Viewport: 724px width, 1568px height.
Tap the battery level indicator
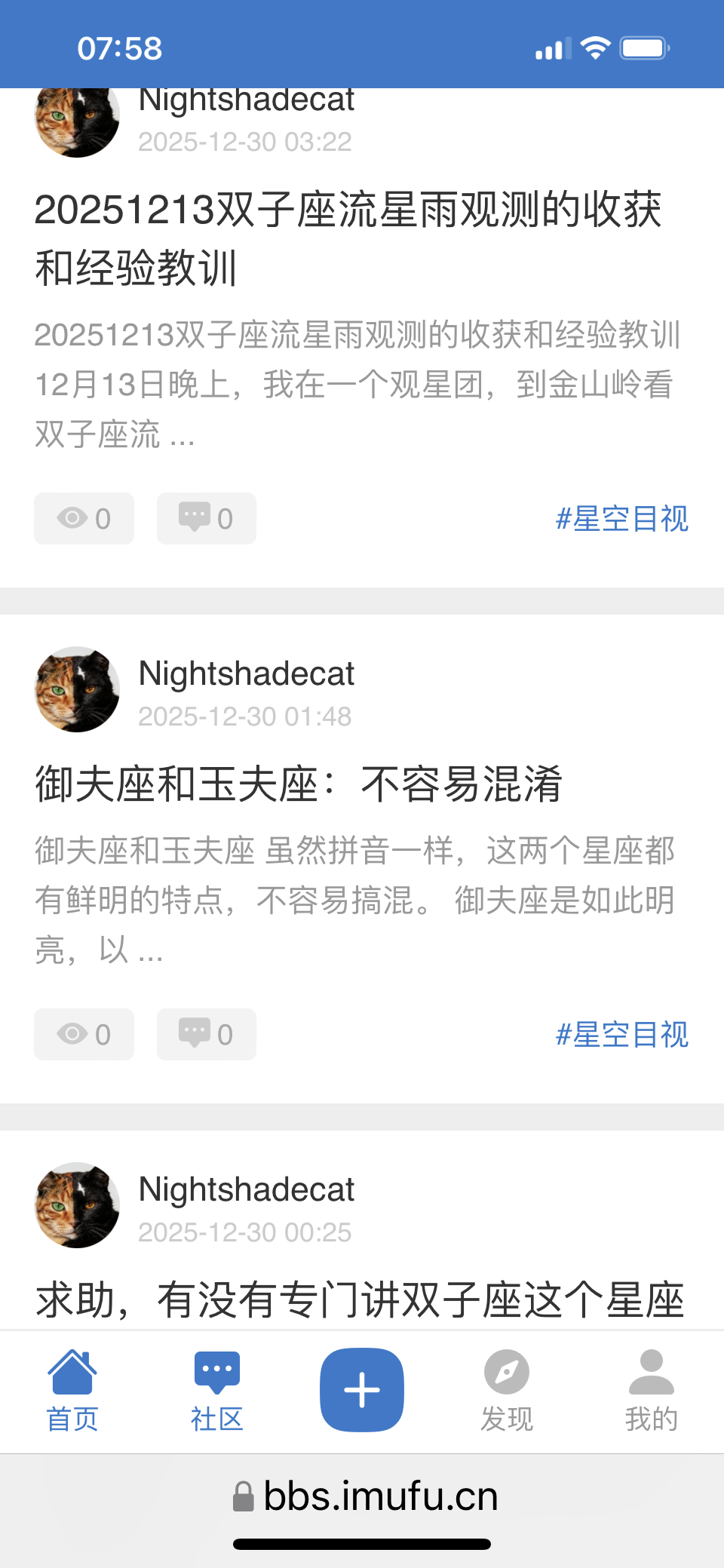tap(646, 47)
